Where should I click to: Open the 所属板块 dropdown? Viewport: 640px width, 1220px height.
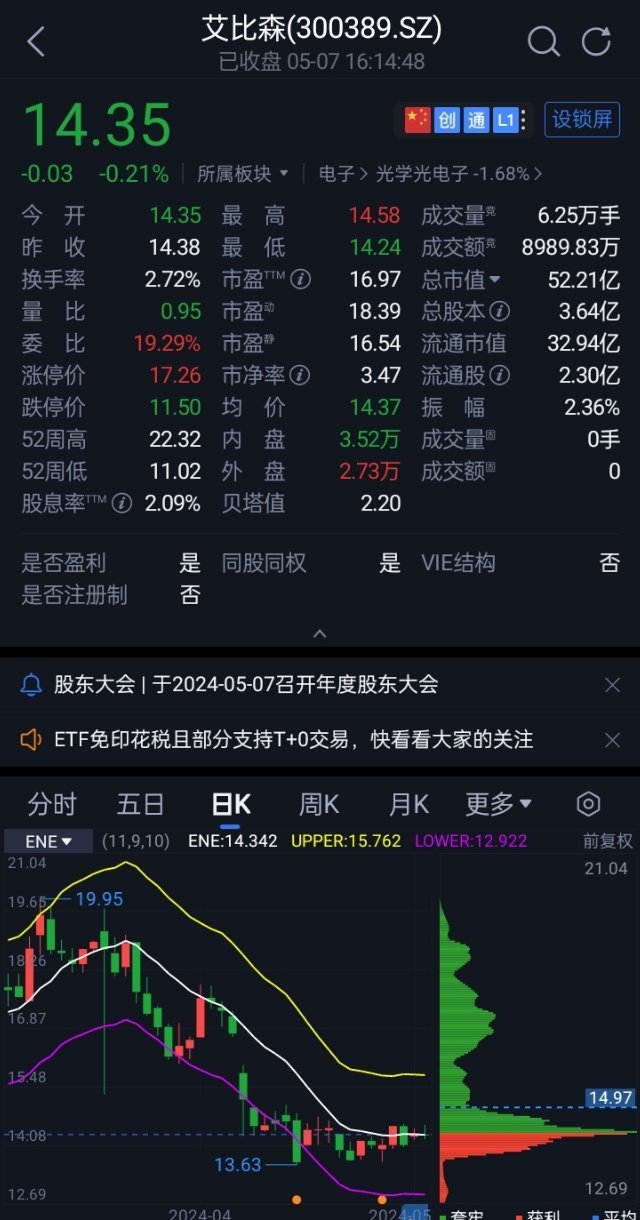[243, 174]
